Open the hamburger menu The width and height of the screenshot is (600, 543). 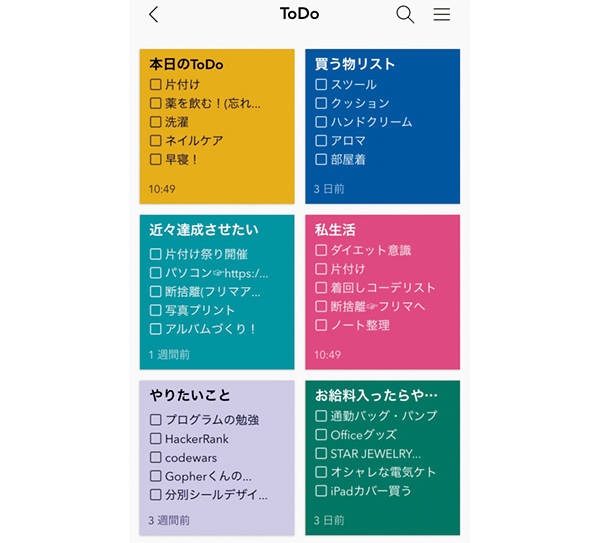(x=441, y=15)
